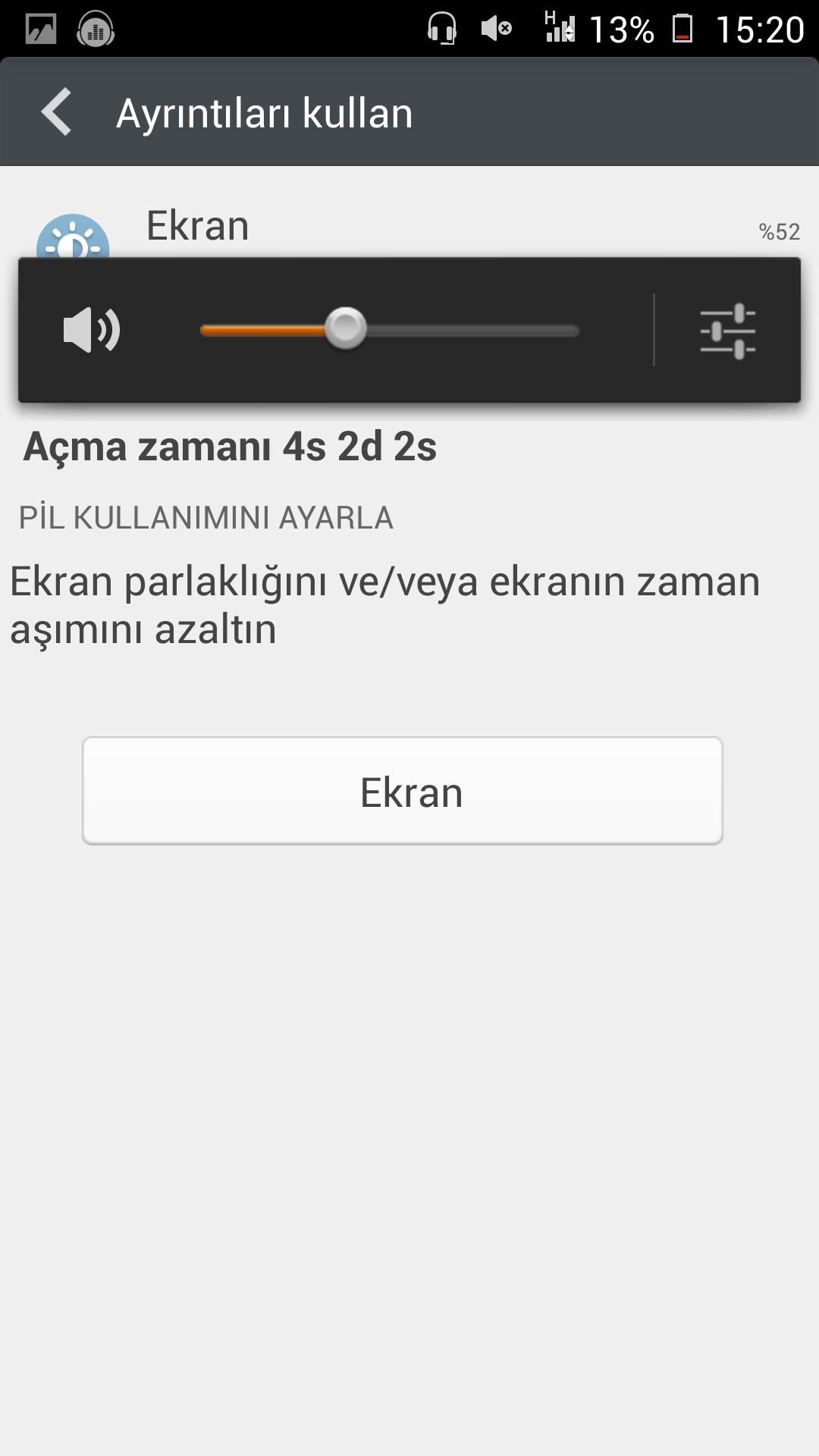The height and width of the screenshot is (1456, 819).
Task: Tap the speaker icon in volume panel
Action: [91, 330]
